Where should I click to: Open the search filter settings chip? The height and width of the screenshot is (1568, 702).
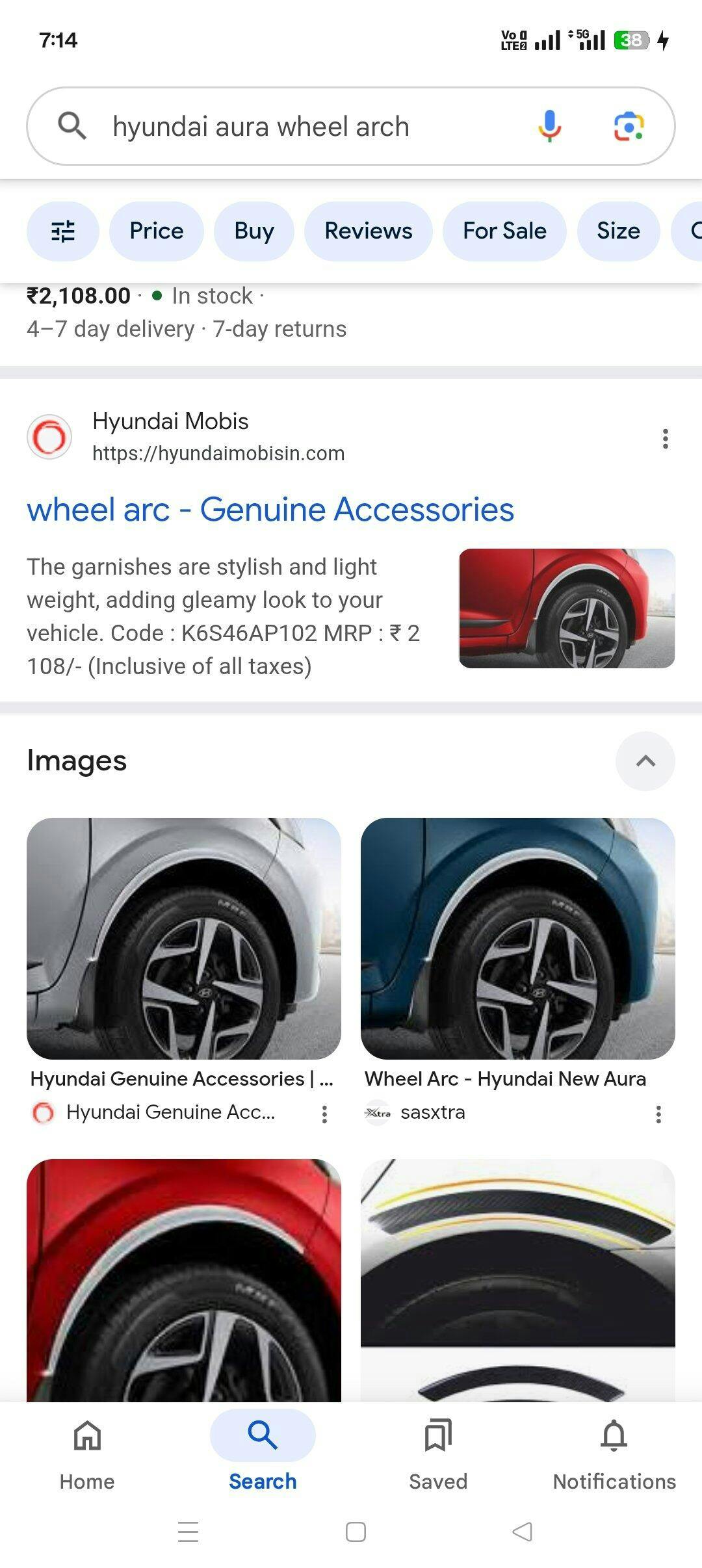[63, 231]
